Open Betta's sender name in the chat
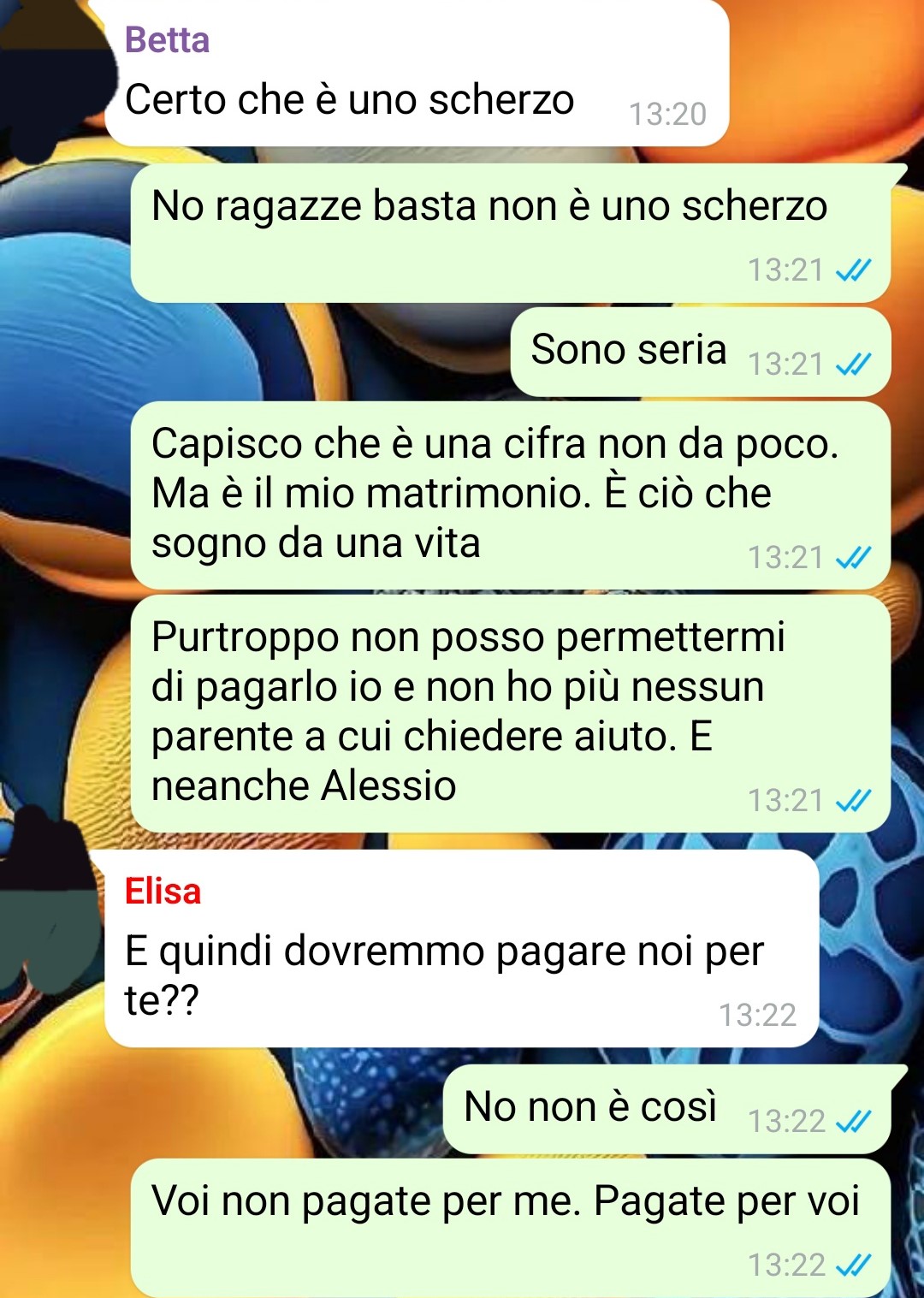The height and width of the screenshot is (1298, 924). pos(167,40)
